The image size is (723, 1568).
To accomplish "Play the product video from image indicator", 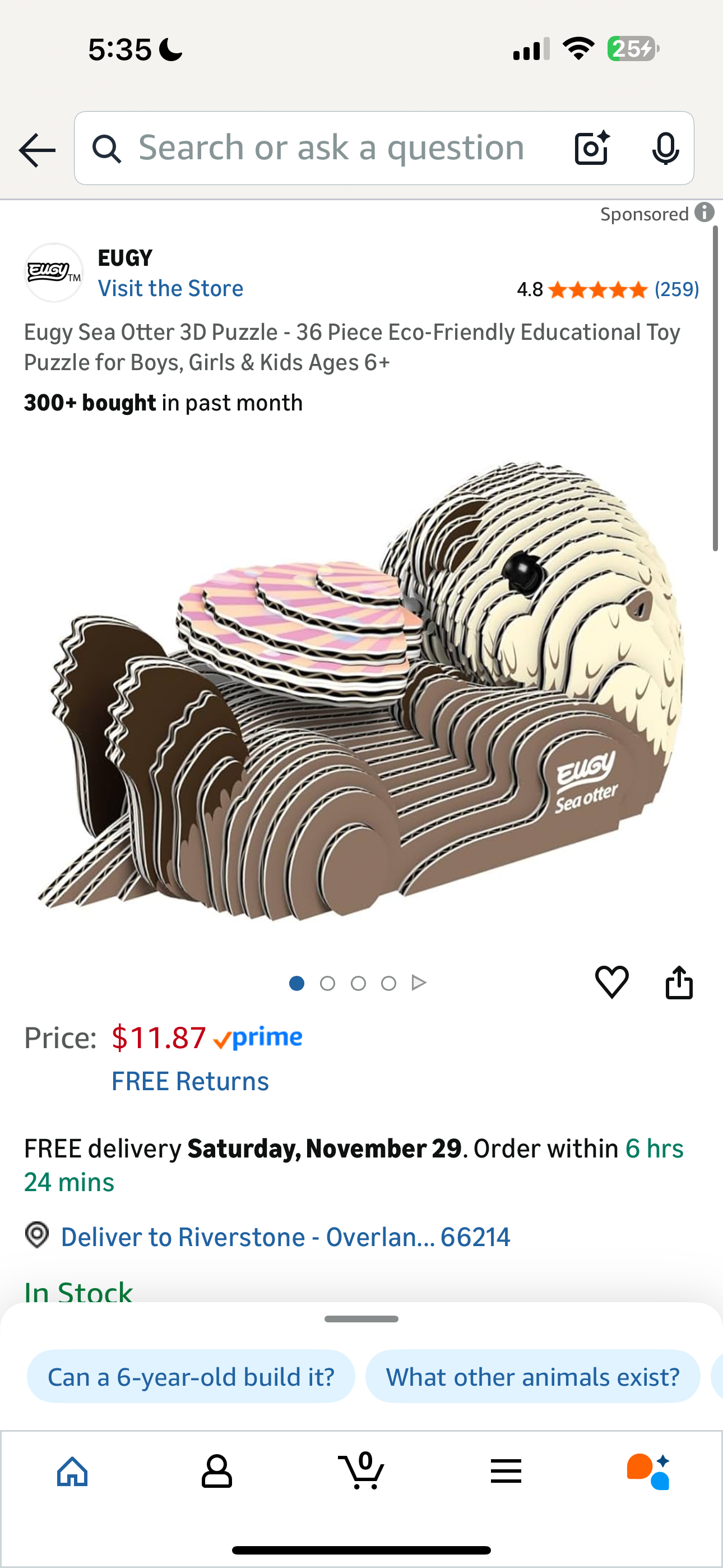I will (419, 983).
